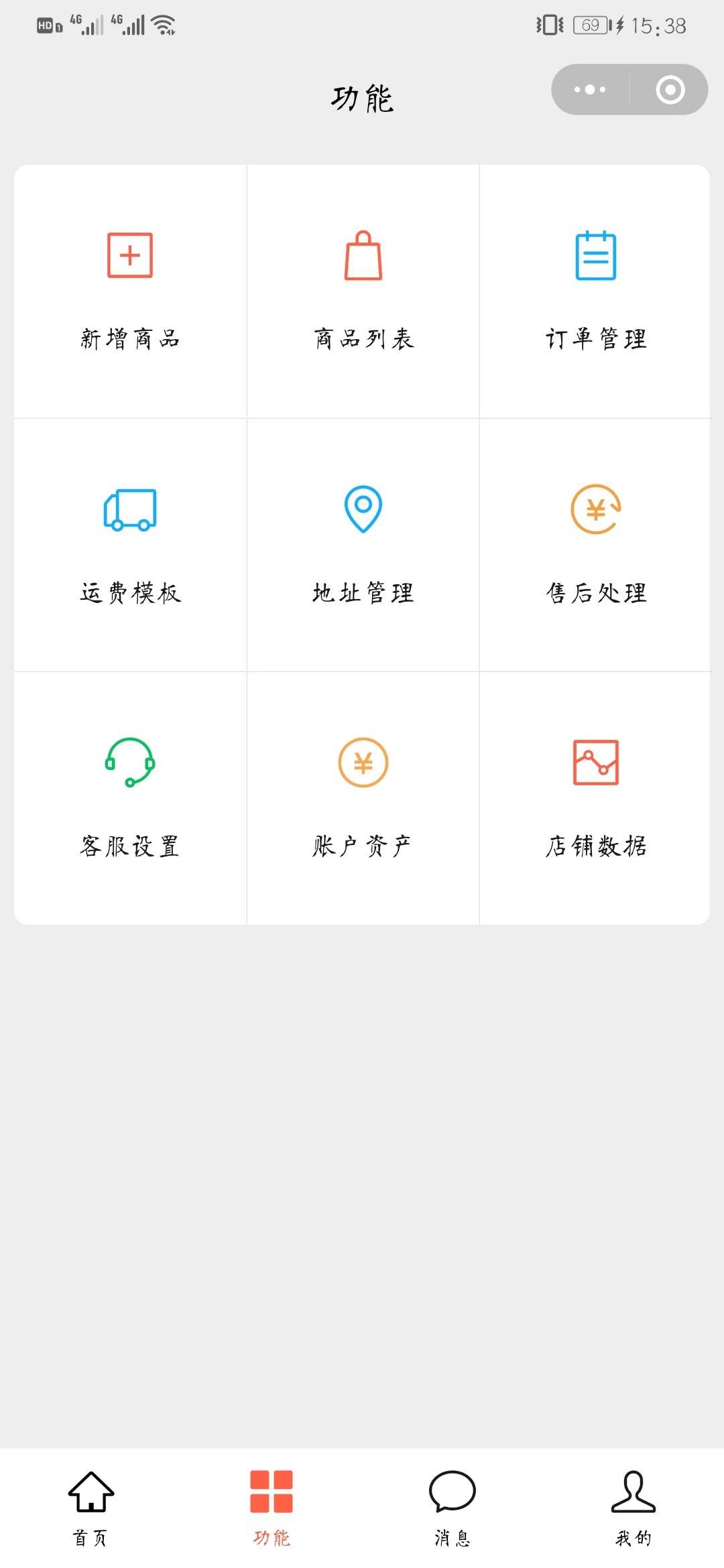Open 客服设置 customer service settings

[130, 798]
